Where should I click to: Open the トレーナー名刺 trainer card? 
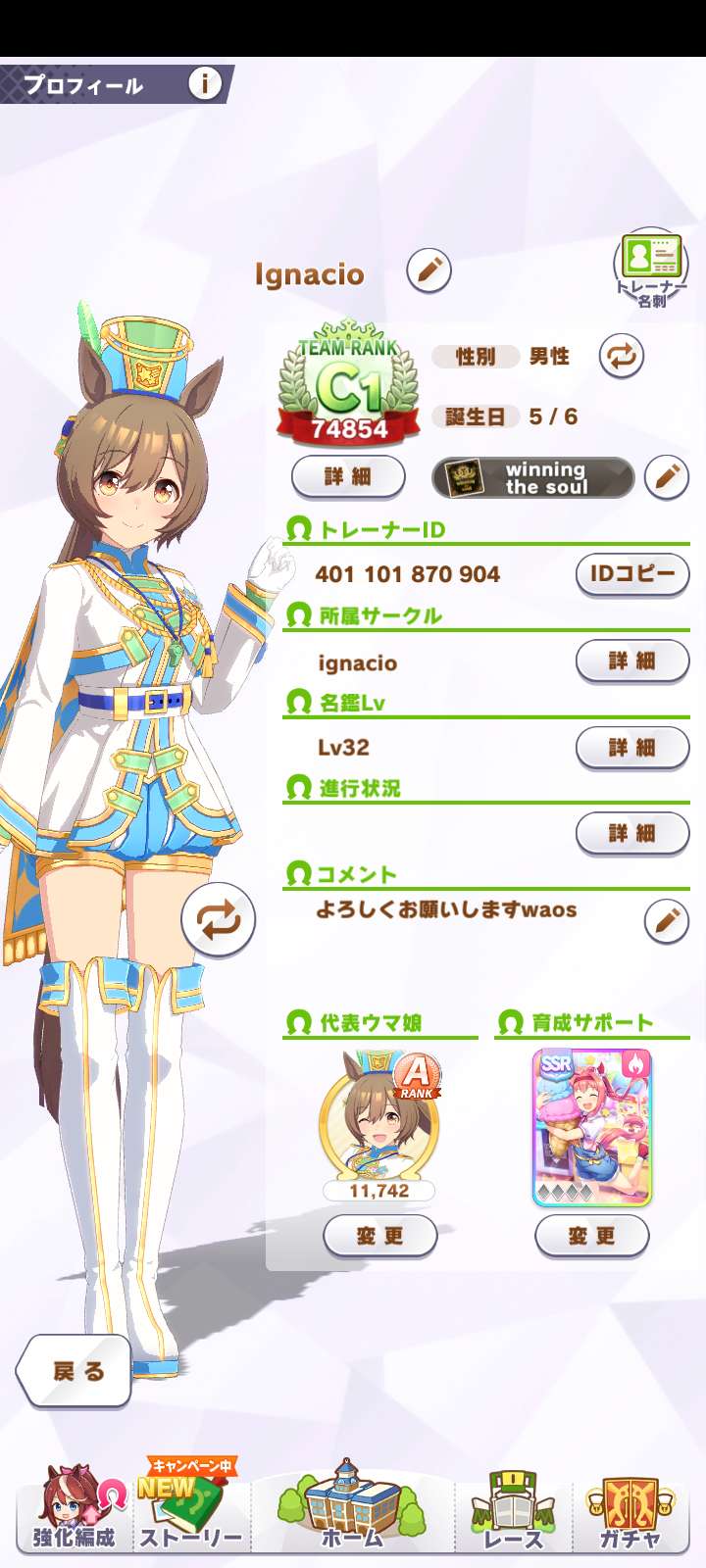point(651,270)
